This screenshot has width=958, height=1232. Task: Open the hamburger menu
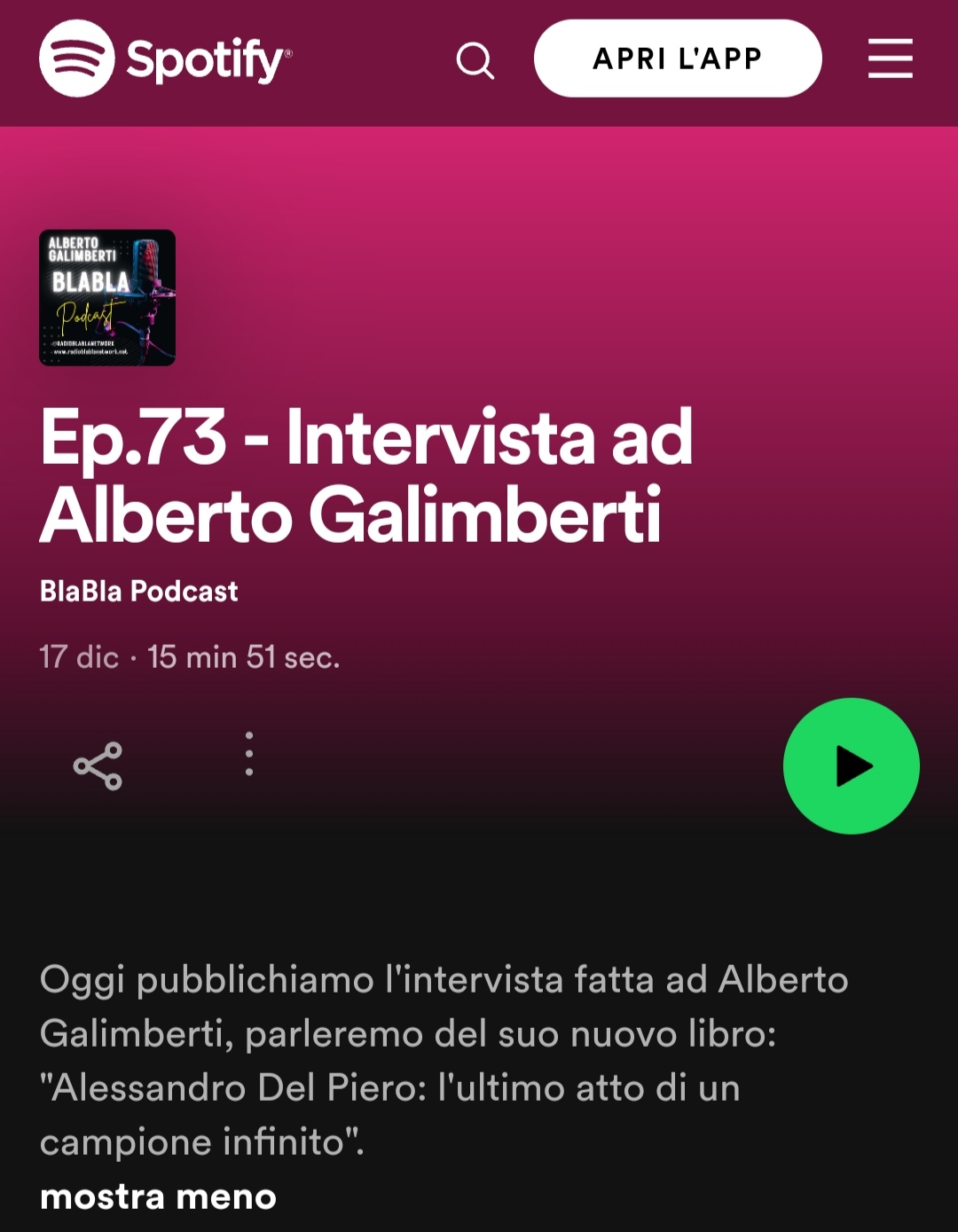pos(890,59)
